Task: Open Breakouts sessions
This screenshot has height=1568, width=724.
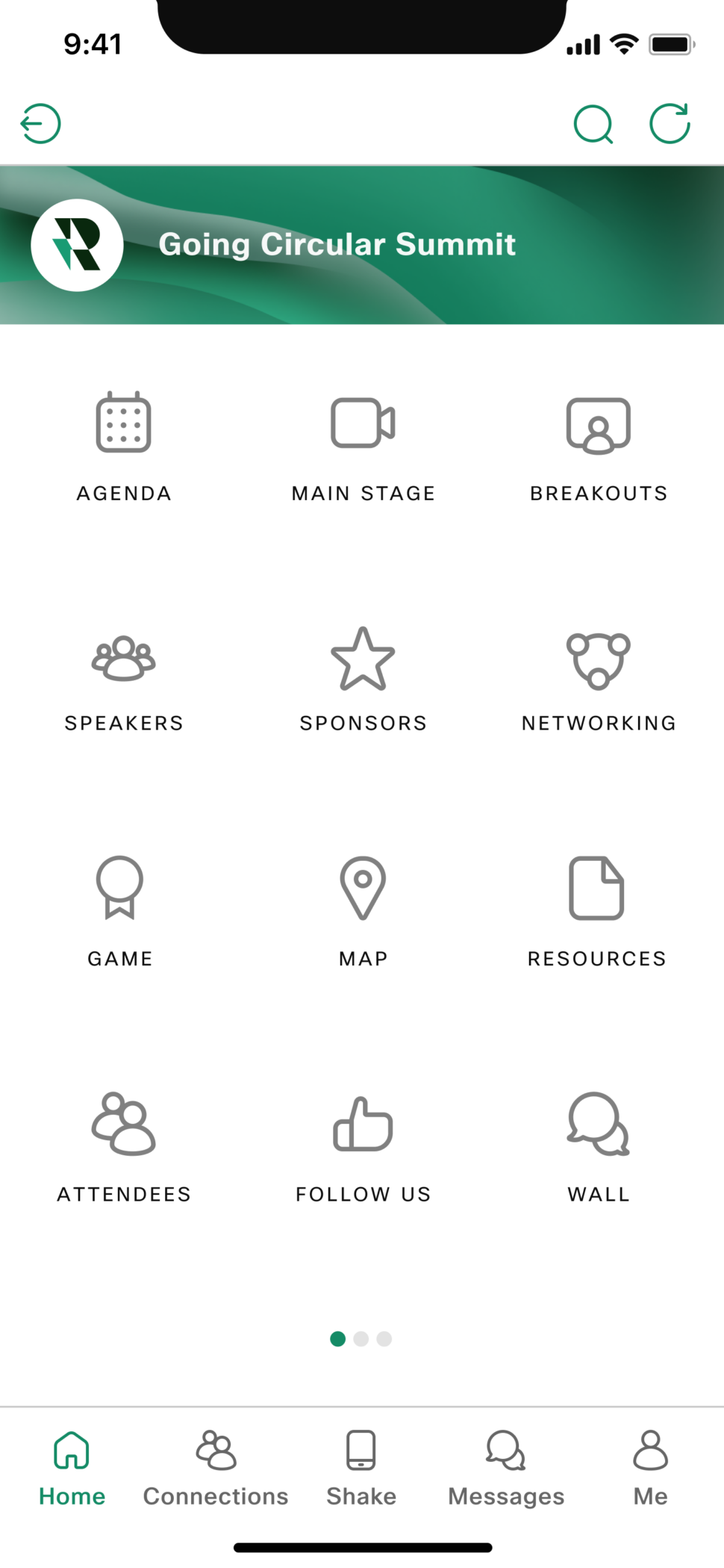Action: pyautogui.click(x=599, y=447)
